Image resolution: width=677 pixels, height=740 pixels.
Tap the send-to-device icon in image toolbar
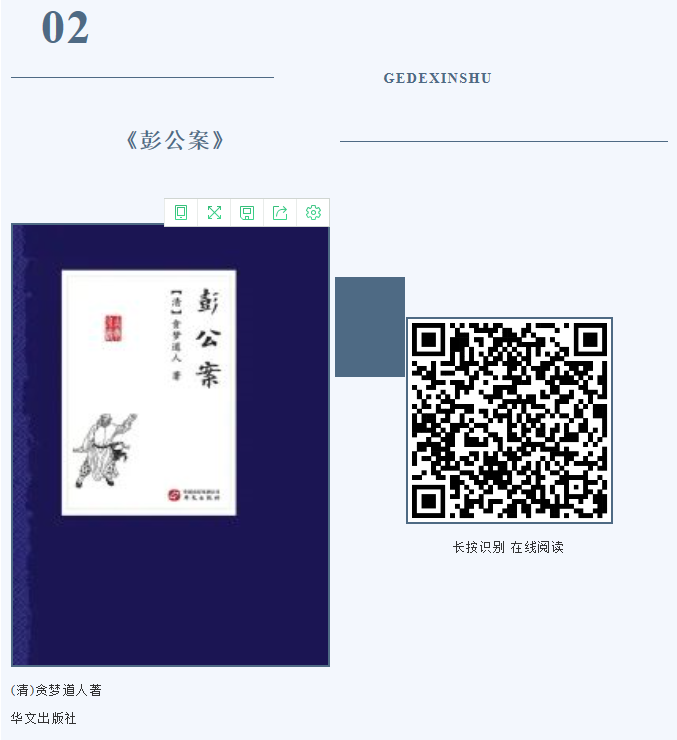181,212
